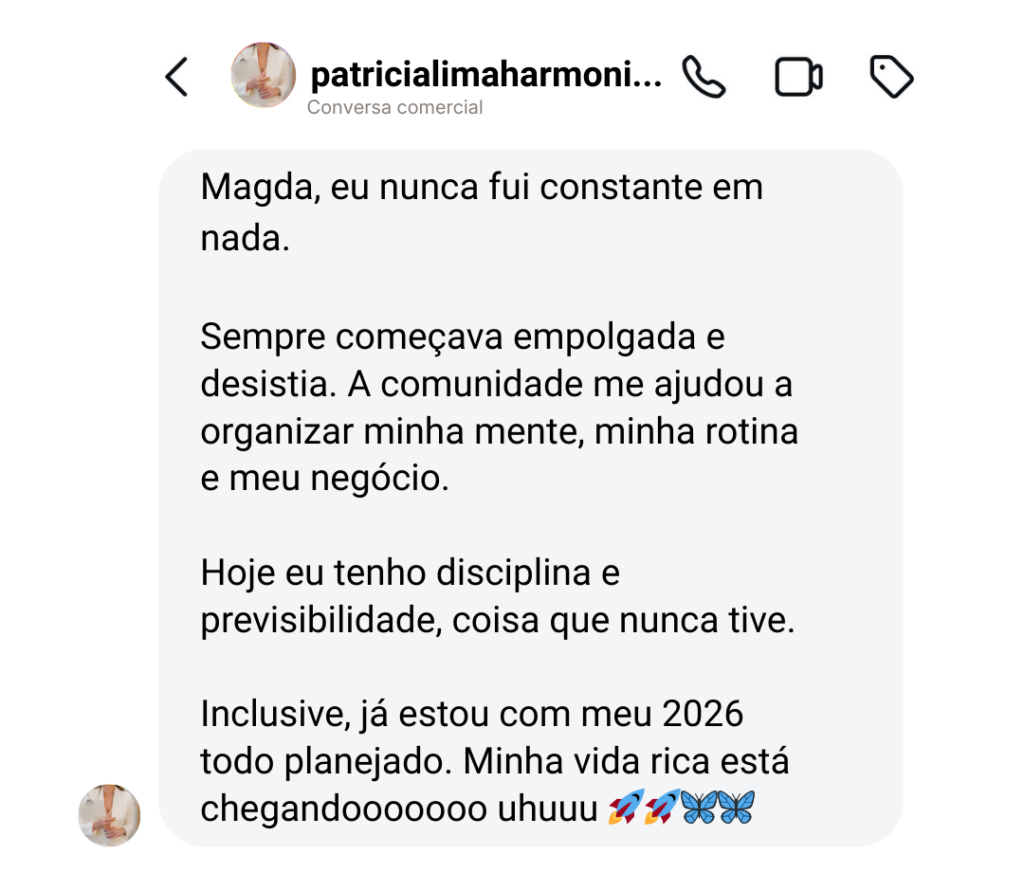
Task: Open patricialimaharmoni profile from the header
Action: point(486,75)
